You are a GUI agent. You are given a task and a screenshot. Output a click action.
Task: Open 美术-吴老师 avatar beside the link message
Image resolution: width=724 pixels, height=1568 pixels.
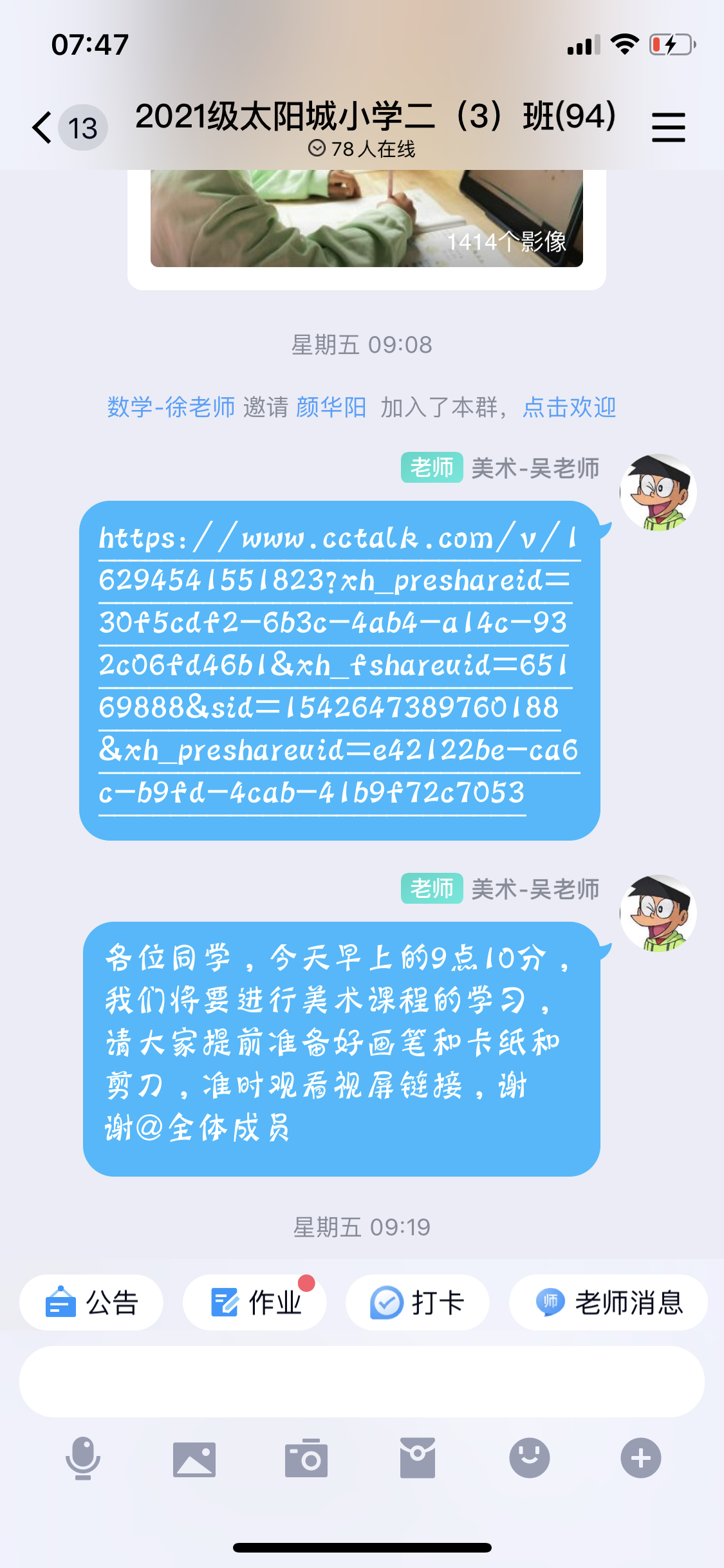[658, 492]
